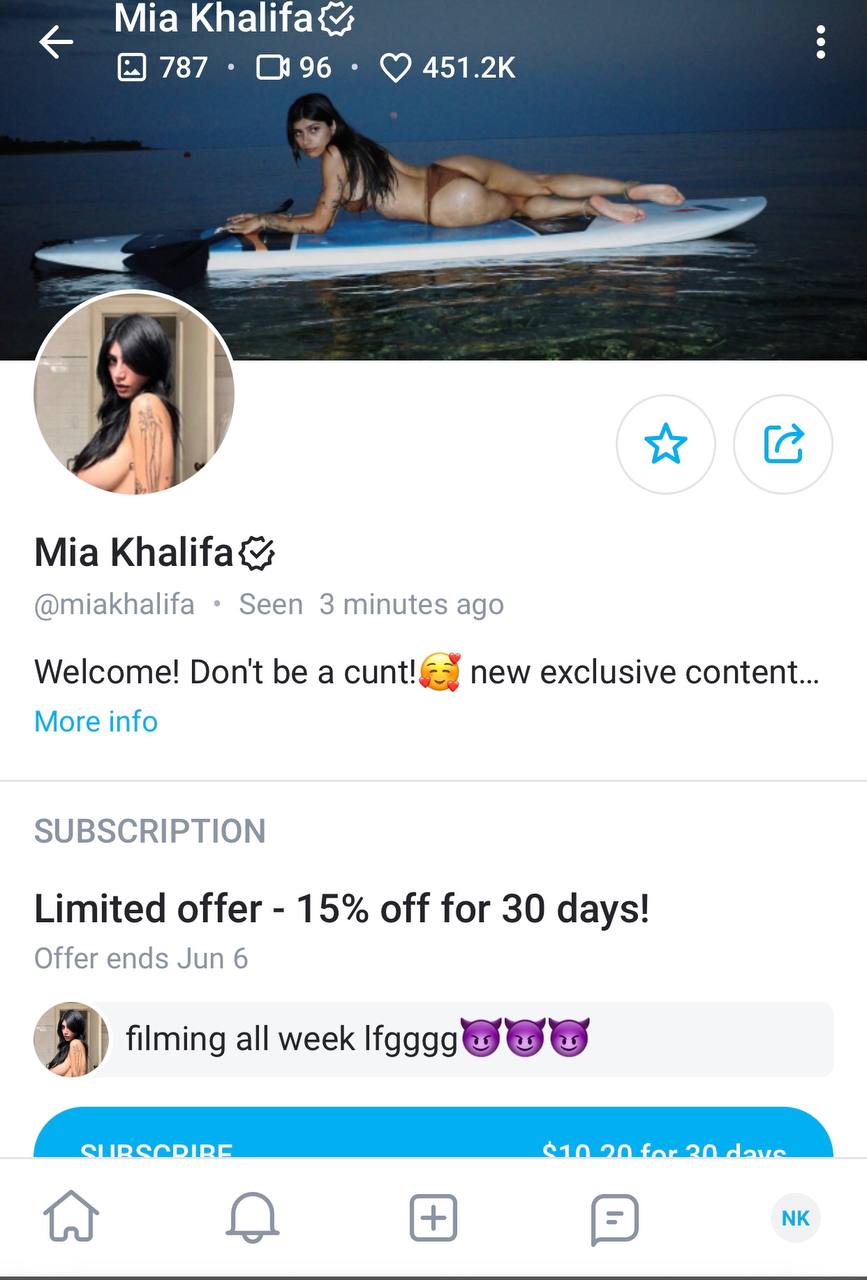Open the three-dot options menu
Screen dimensions: 867x1280
click(821, 42)
